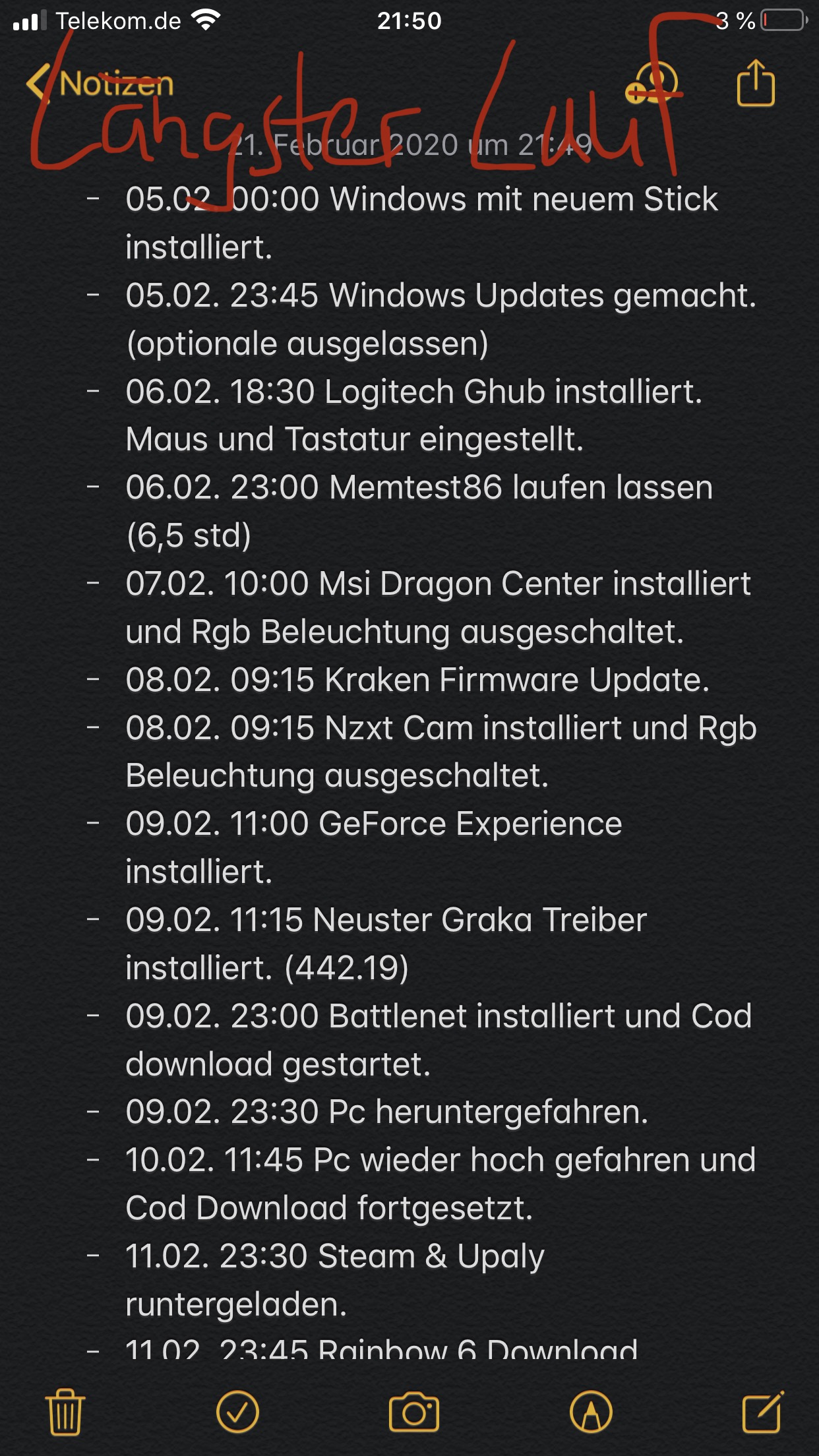Image resolution: width=819 pixels, height=1456 pixels.
Task: Share this note
Action: (755, 83)
